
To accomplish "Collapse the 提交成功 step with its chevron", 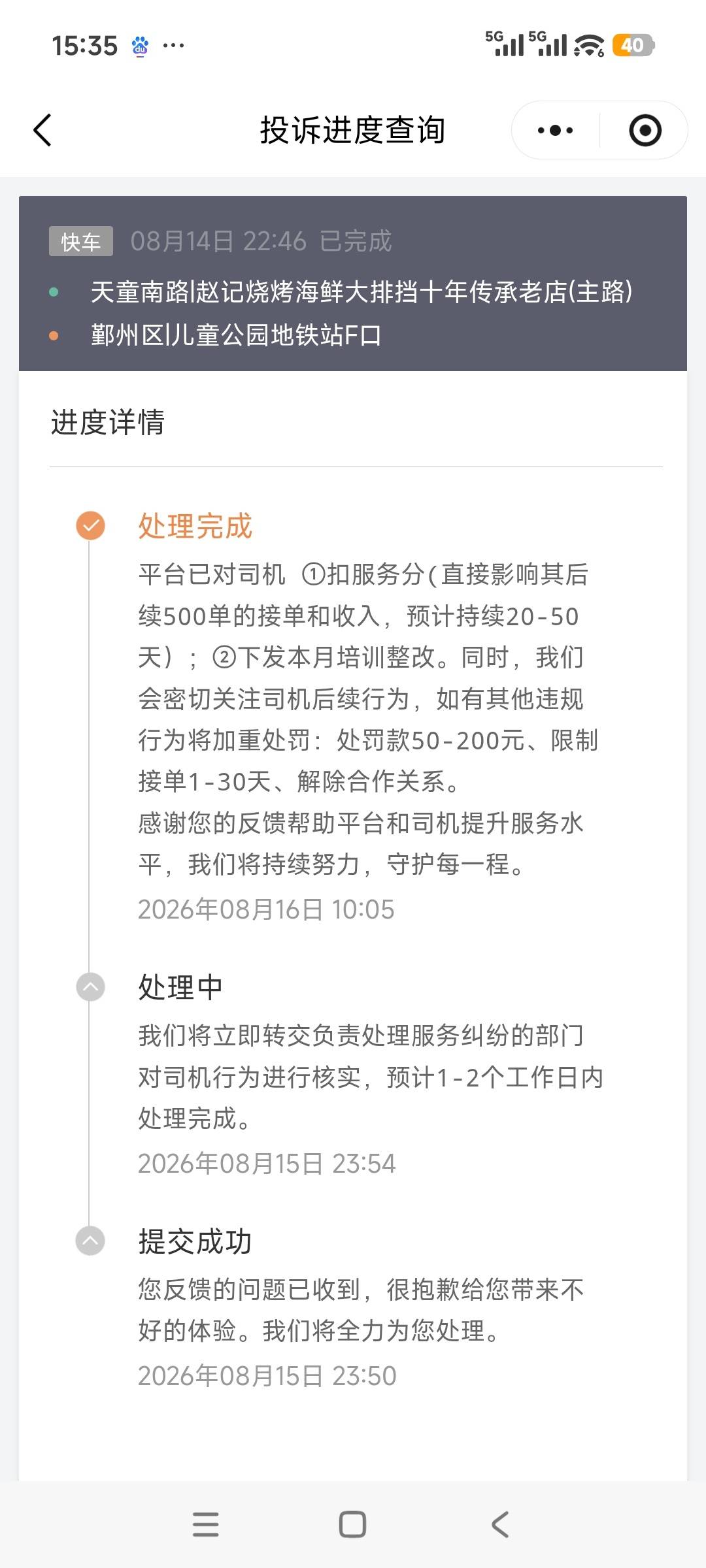I will (x=90, y=1241).
